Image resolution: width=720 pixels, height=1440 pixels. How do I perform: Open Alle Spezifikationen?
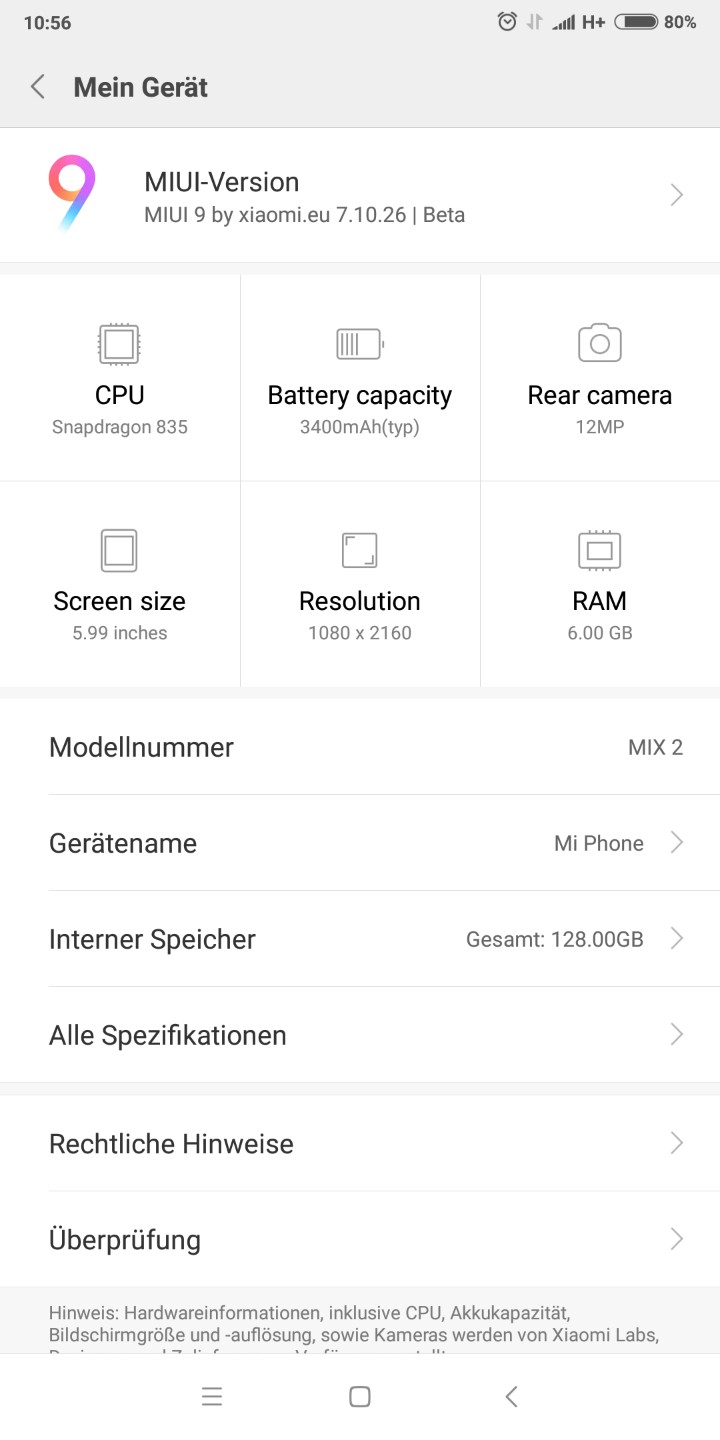coord(360,1035)
